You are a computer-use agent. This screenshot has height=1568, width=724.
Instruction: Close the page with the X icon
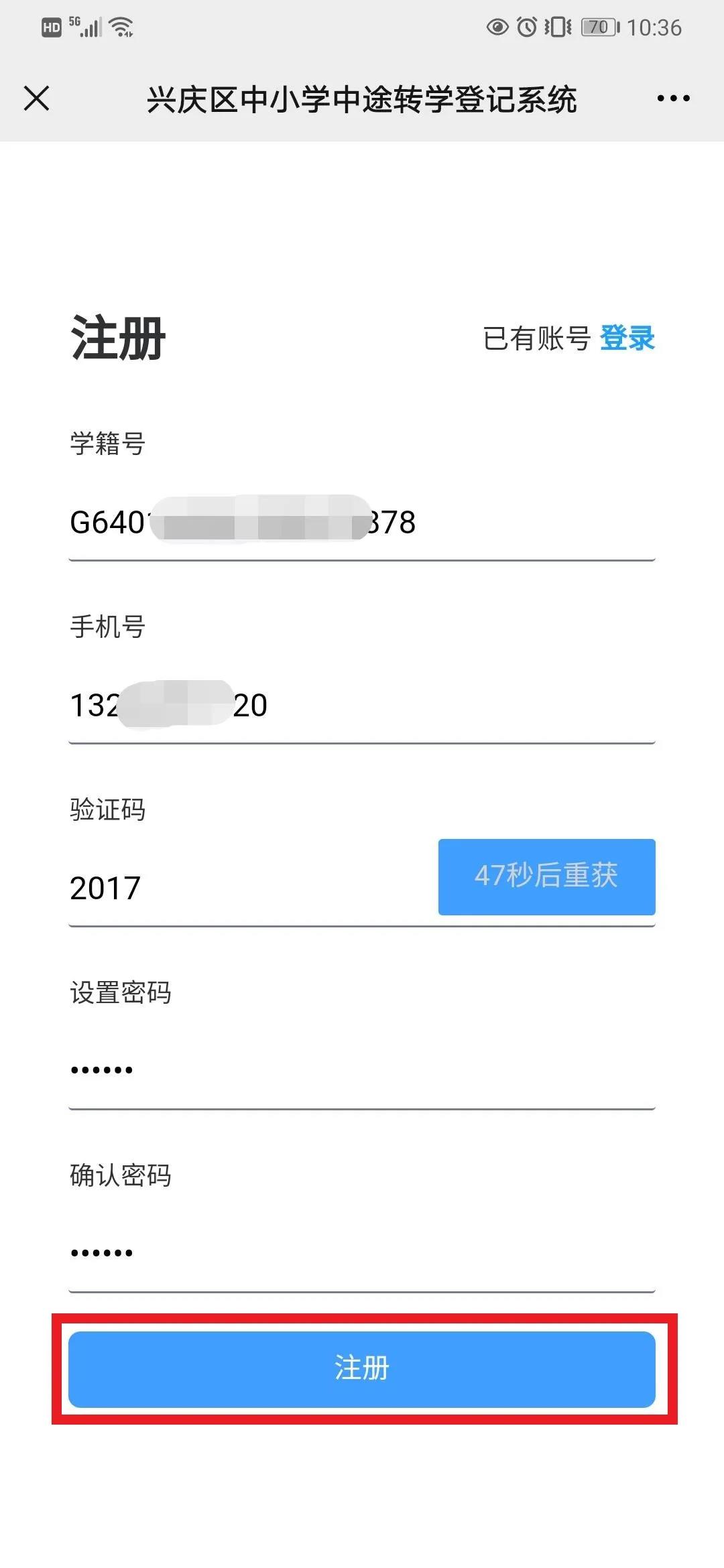37,99
